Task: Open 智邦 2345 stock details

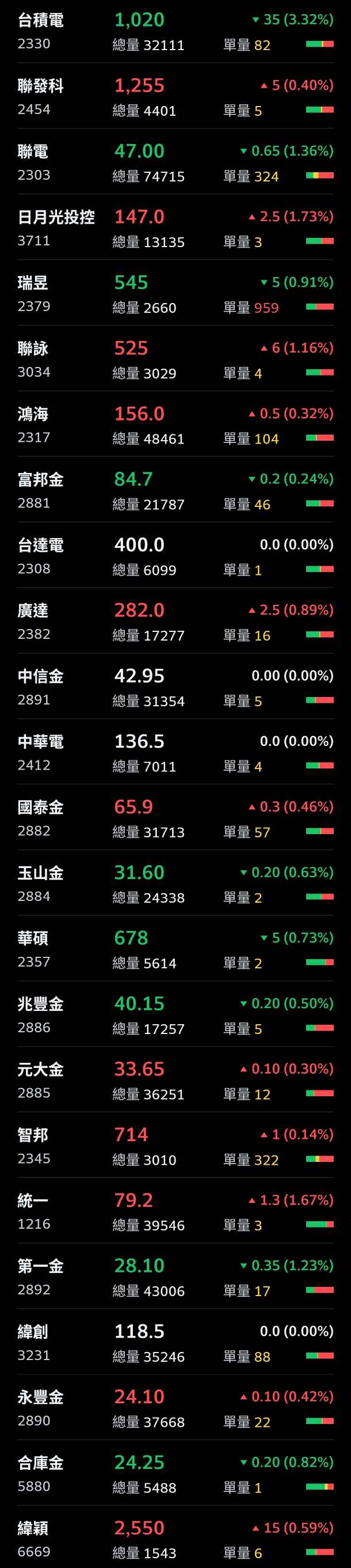Action: click(175, 1147)
